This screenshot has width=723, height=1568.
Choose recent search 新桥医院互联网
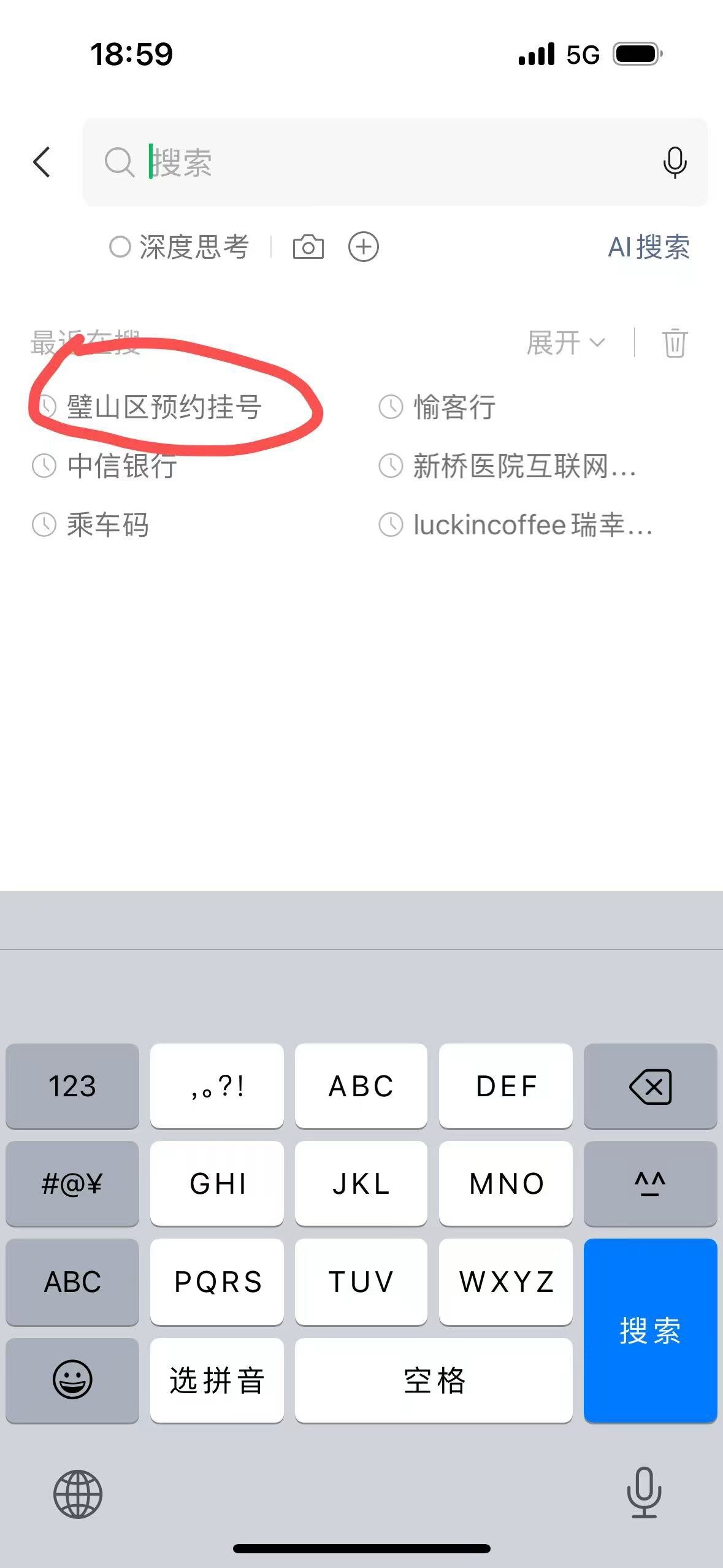[x=524, y=466]
